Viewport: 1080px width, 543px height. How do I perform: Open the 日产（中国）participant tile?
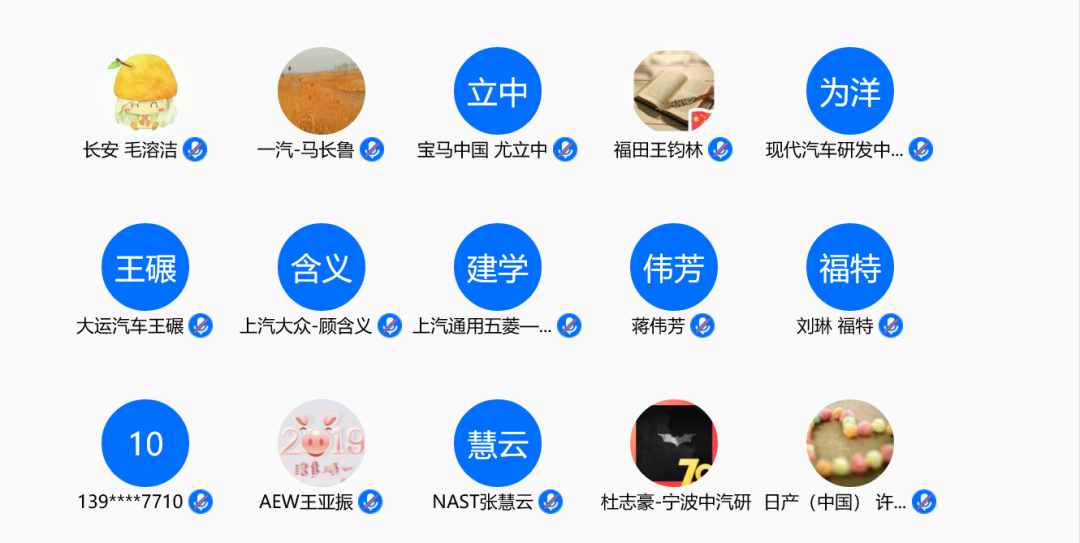click(x=849, y=443)
